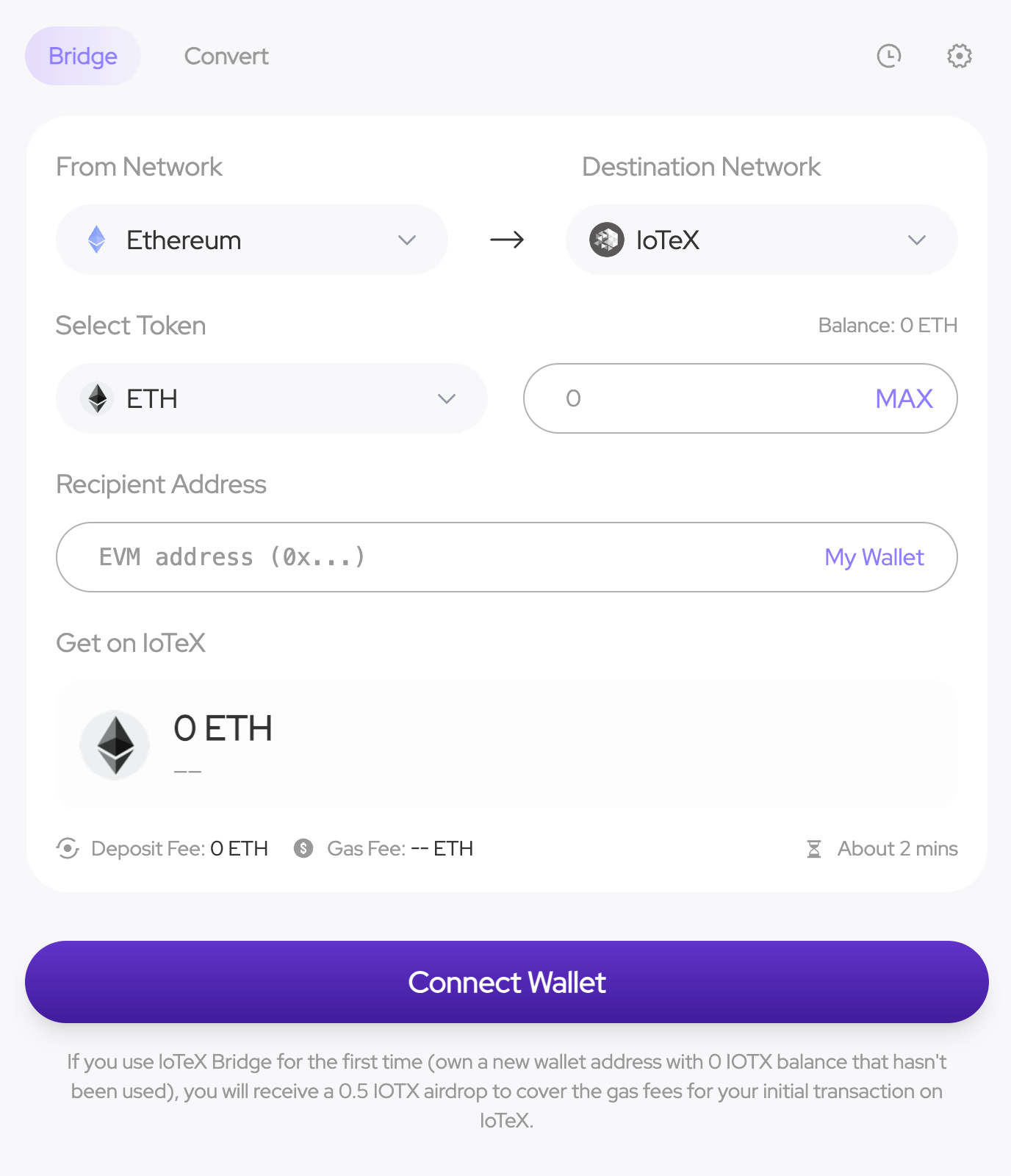Screen dimensions: 1011x1176
Task: Select the Bridge tab
Action: tap(83, 56)
